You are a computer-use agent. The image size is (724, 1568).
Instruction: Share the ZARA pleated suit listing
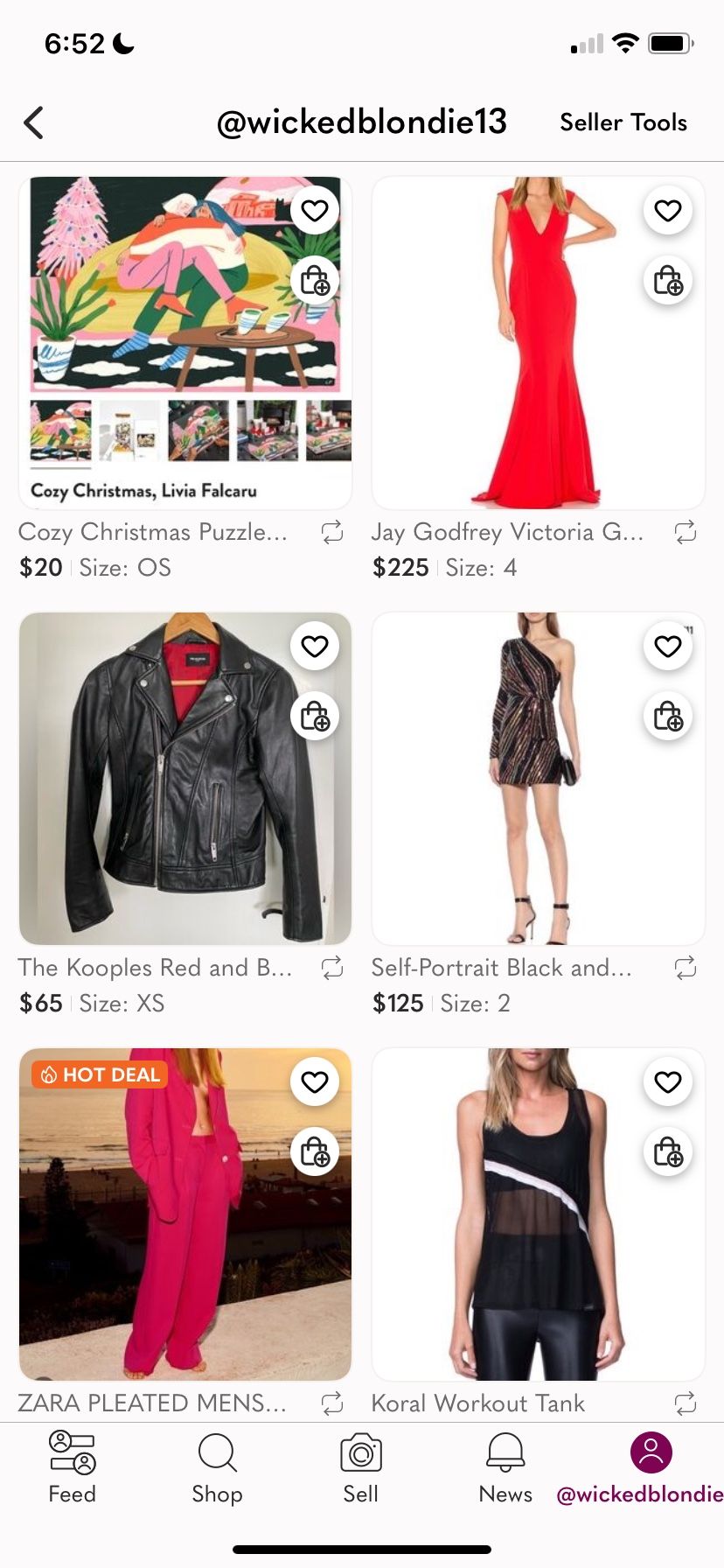[x=331, y=1403]
